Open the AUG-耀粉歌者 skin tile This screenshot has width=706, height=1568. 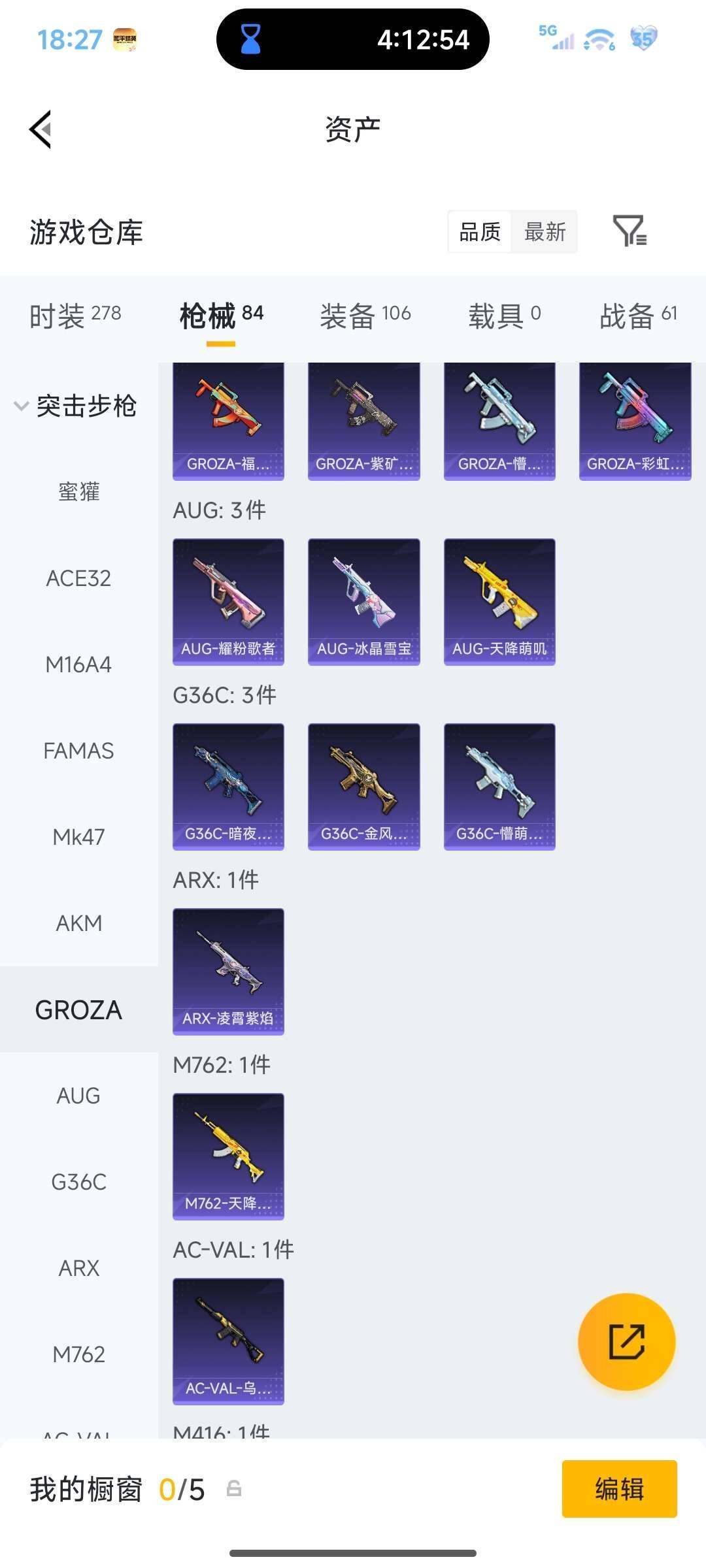pos(228,601)
